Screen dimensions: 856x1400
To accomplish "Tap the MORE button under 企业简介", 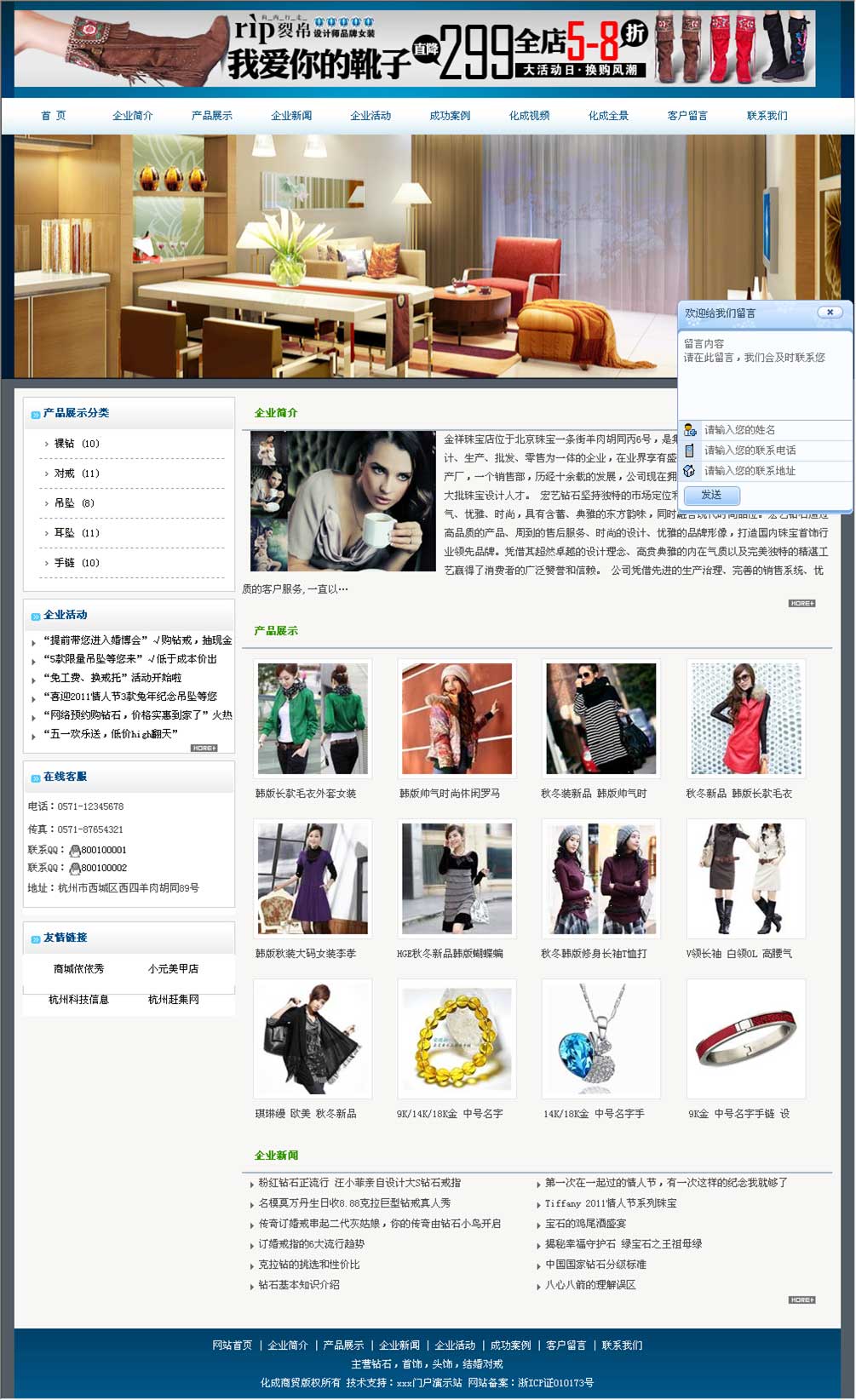I will coord(801,603).
